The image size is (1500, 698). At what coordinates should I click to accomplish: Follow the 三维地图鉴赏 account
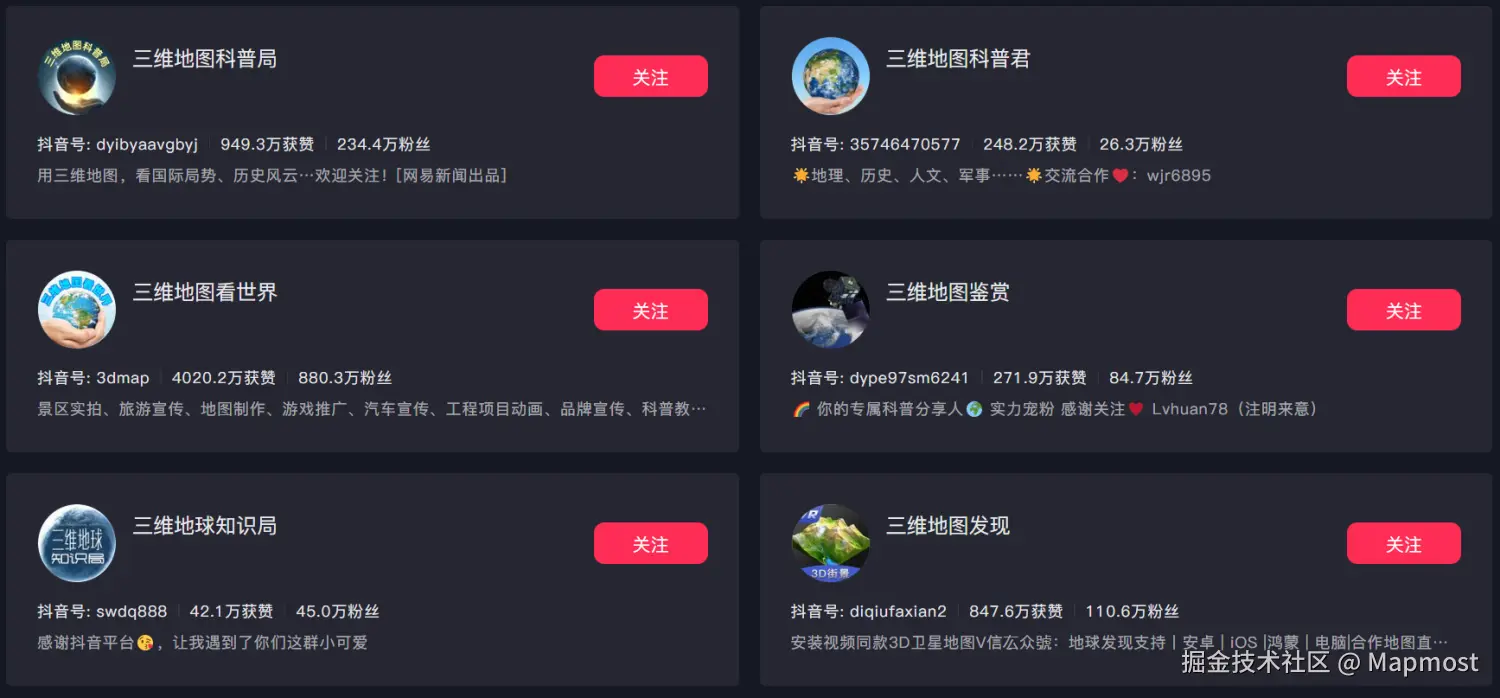1403,311
